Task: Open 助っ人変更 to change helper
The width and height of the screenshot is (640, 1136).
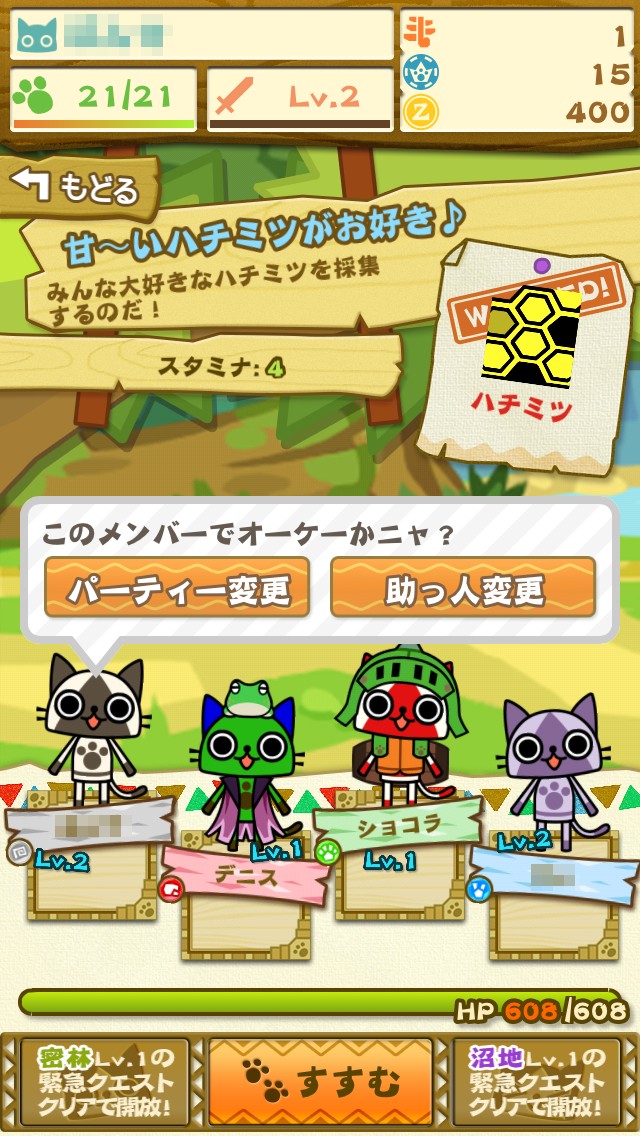Action: pos(463,587)
